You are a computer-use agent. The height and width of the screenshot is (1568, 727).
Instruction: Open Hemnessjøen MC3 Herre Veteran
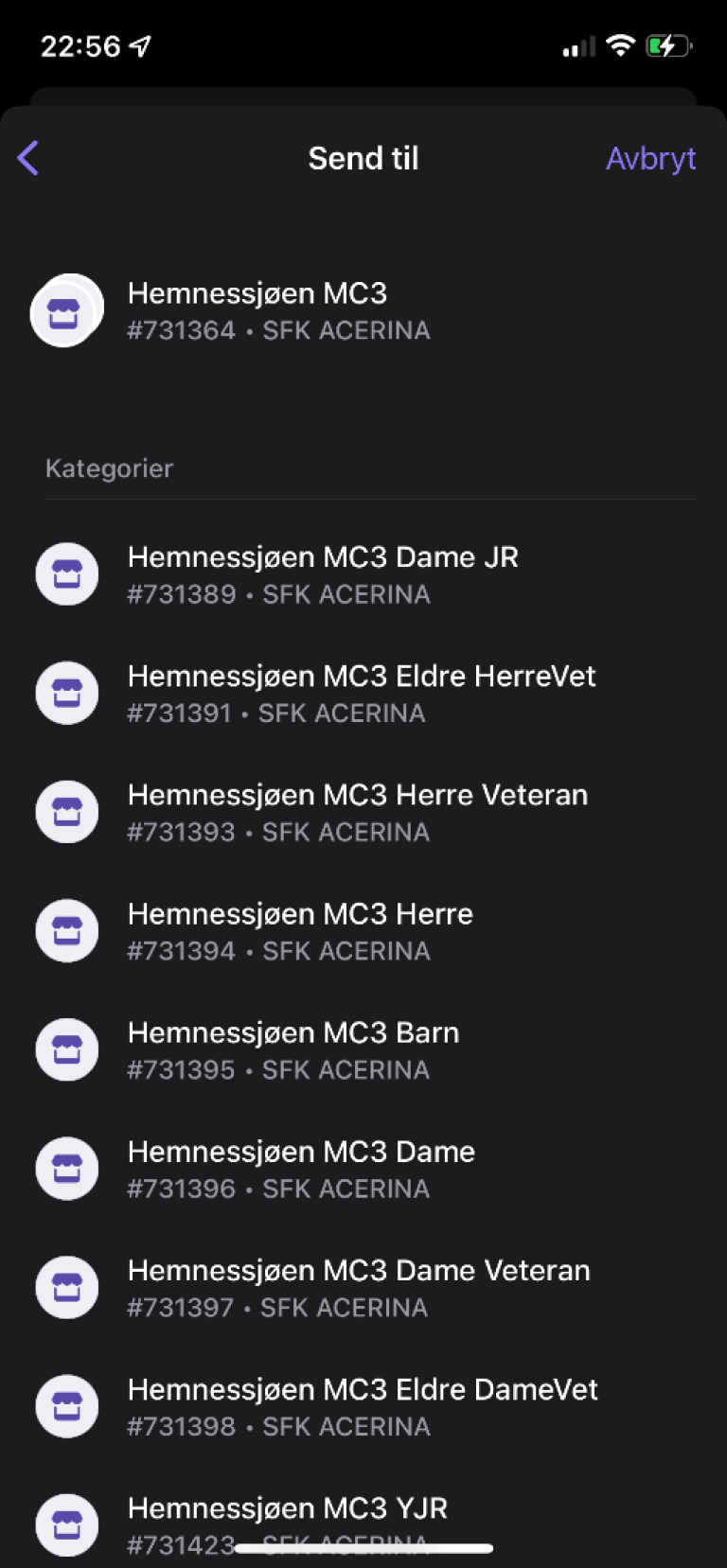(x=363, y=812)
